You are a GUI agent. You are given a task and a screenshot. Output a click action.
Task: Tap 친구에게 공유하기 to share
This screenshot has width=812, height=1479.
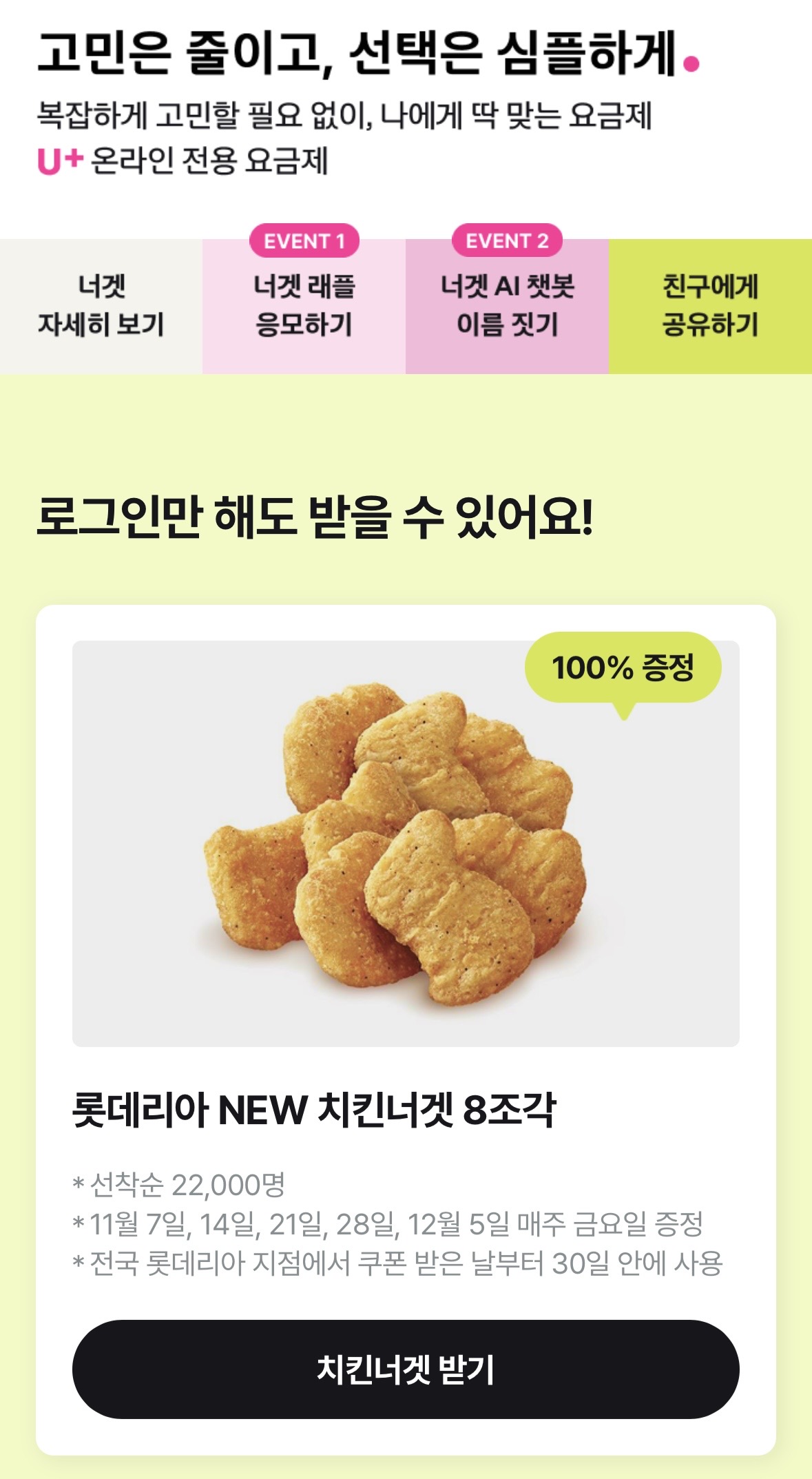pos(710,306)
